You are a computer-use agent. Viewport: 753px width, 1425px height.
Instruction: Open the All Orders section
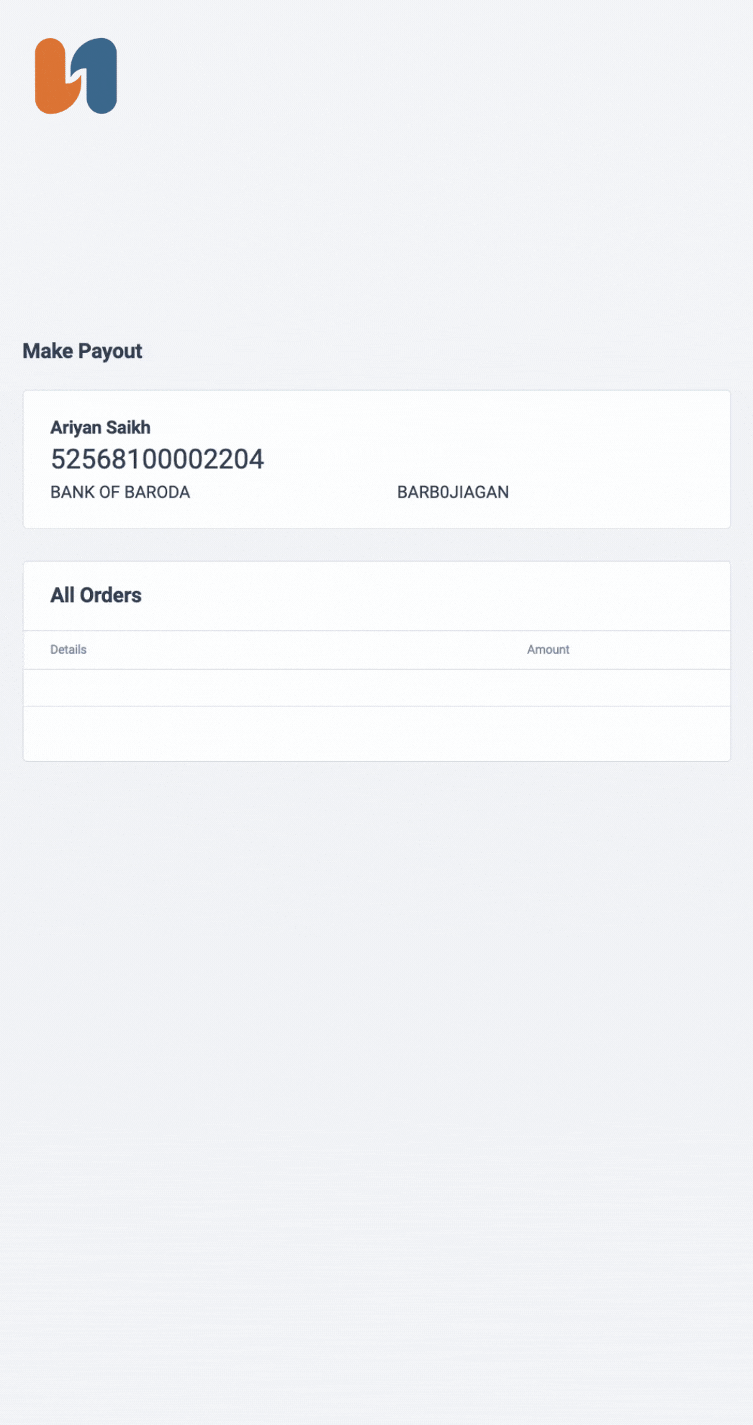coord(376,660)
